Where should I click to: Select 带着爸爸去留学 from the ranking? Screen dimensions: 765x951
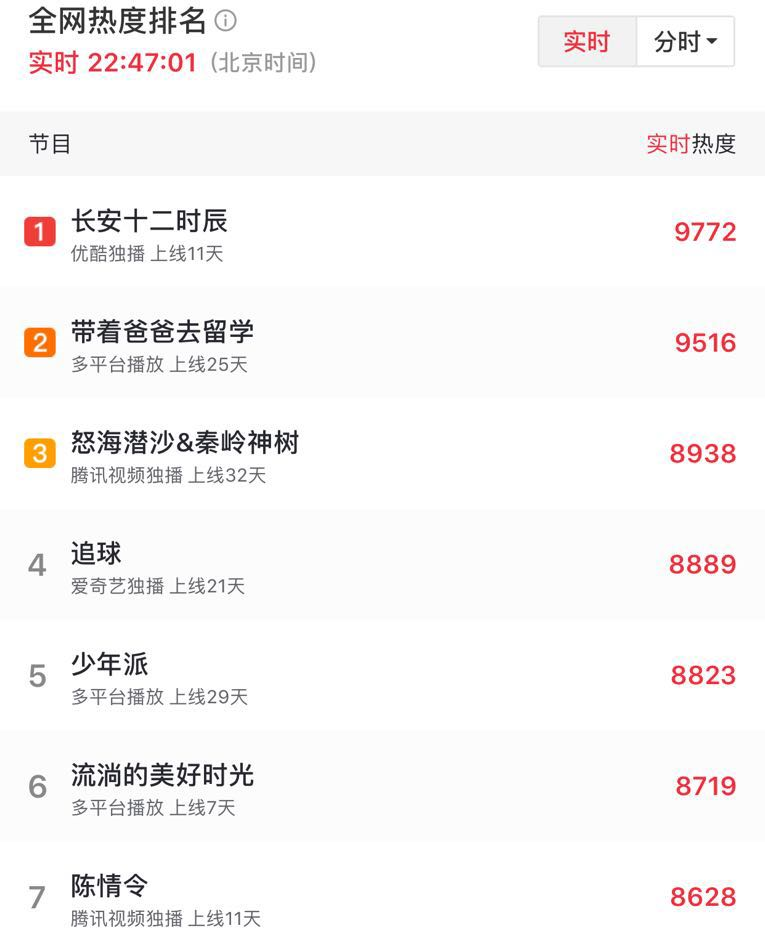tap(162, 332)
